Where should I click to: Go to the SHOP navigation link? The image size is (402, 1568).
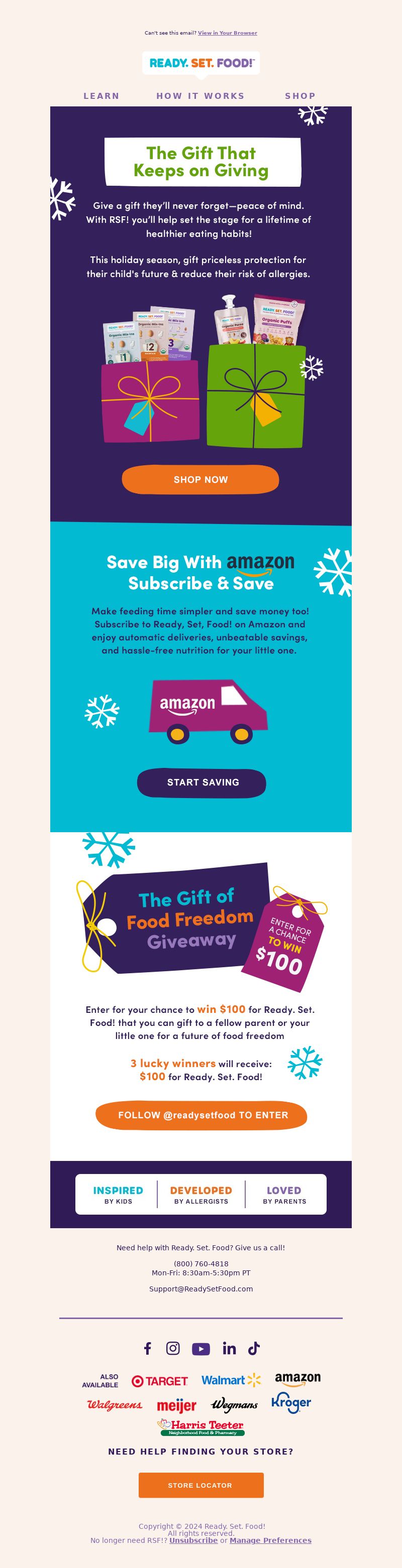[x=300, y=95]
